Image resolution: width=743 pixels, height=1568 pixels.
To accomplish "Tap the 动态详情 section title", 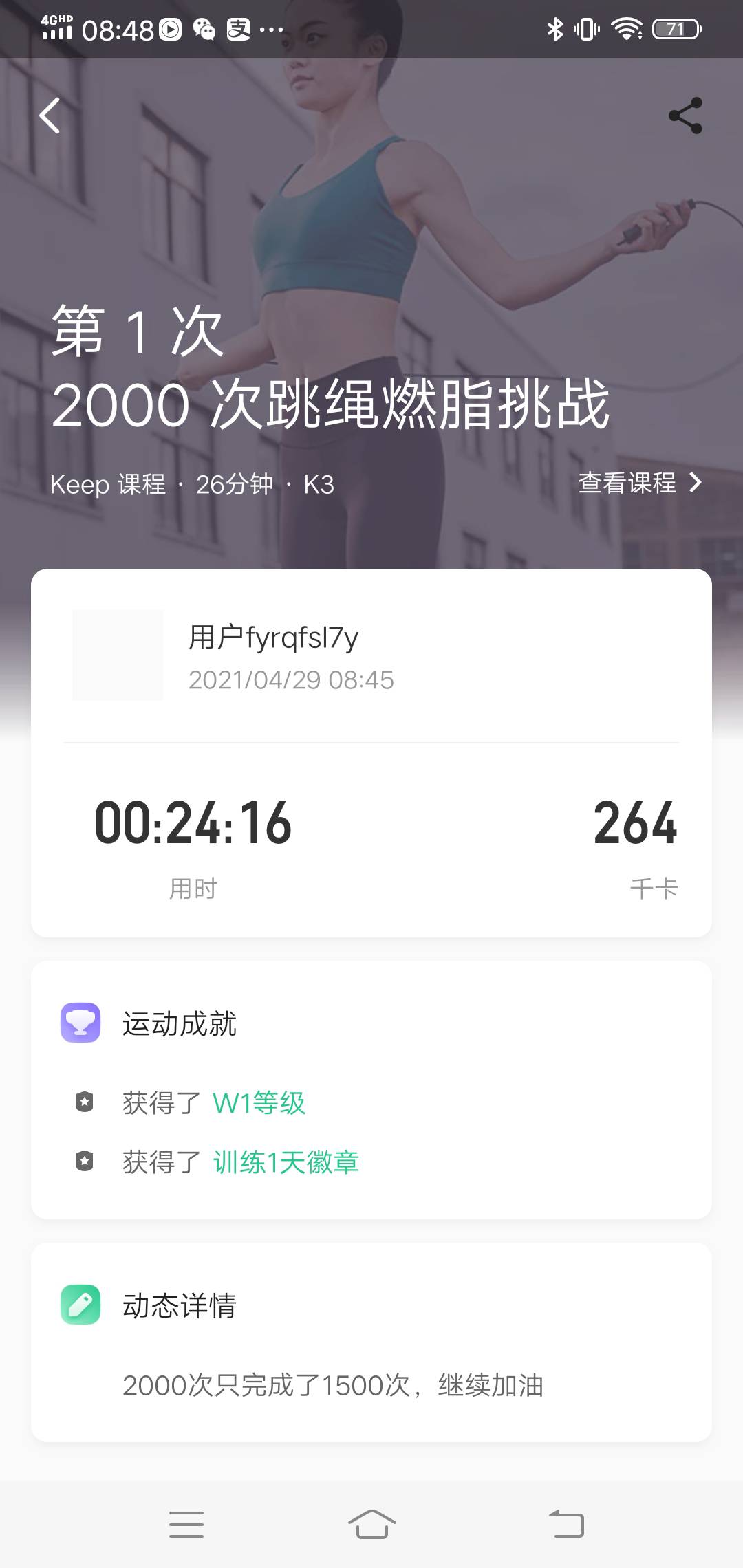I will (x=179, y=1305).
